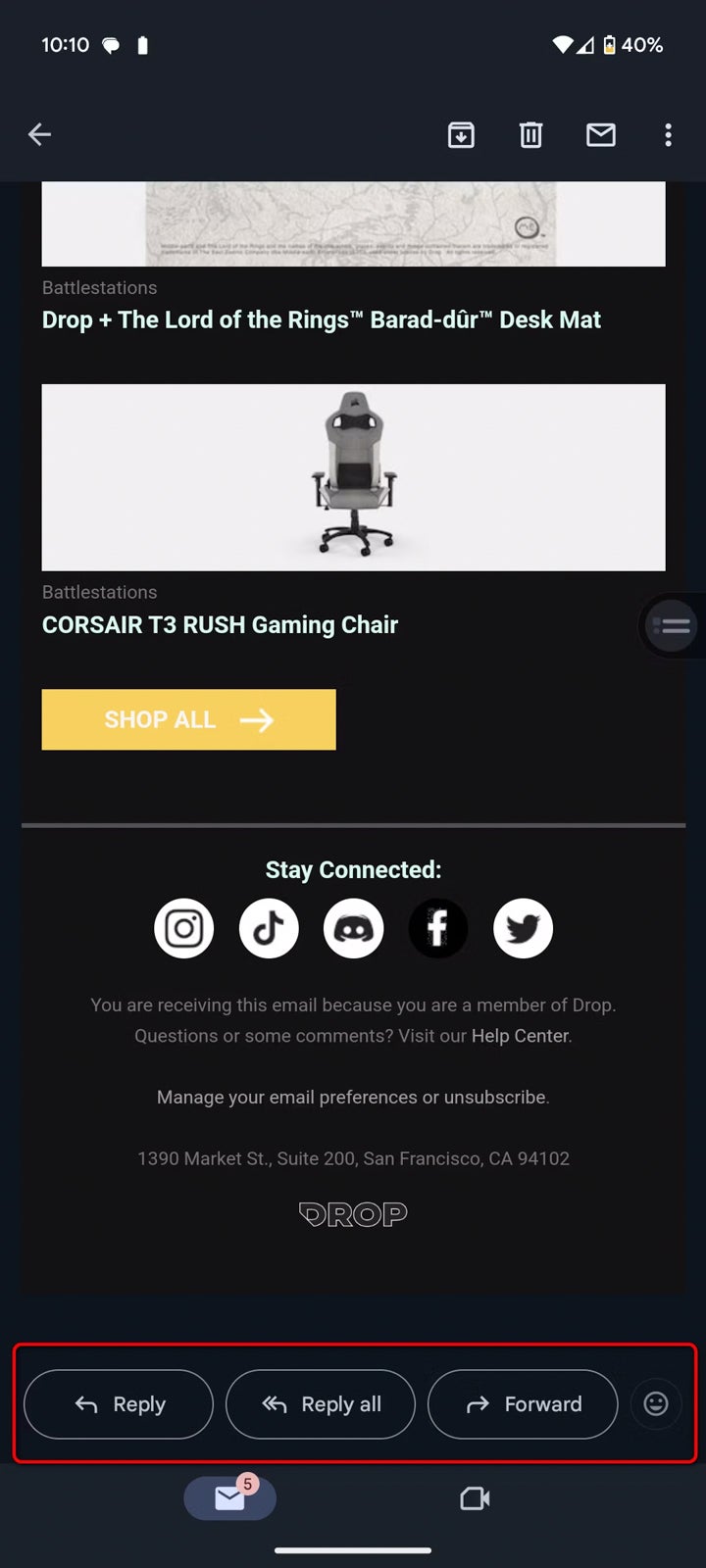Tap the SHOP ALL button
This screenshot has height=1568, width=706.
(188, 719)
